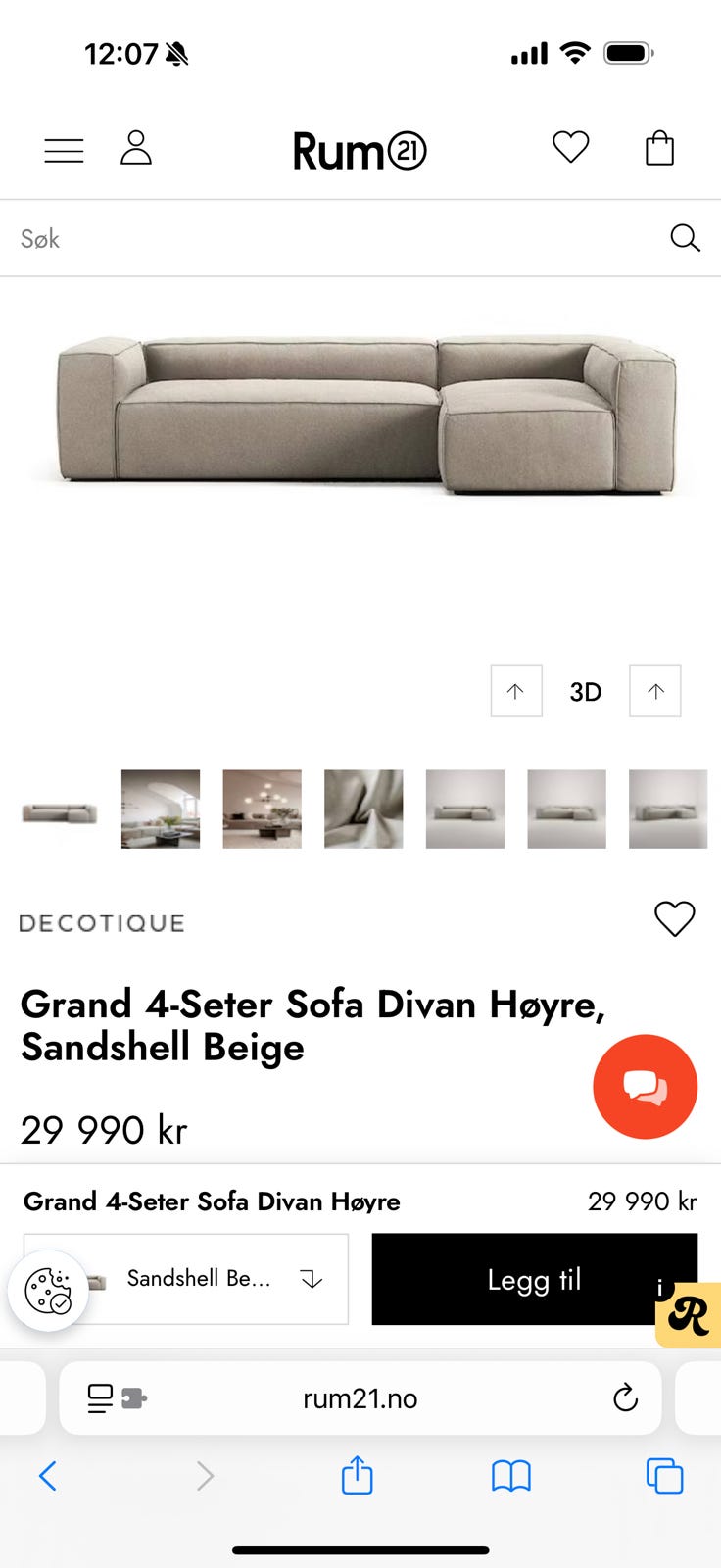Add the sofa to favorites with the heart
Viewport: 721px width, 1568px height.
click(x=674, y=919)
